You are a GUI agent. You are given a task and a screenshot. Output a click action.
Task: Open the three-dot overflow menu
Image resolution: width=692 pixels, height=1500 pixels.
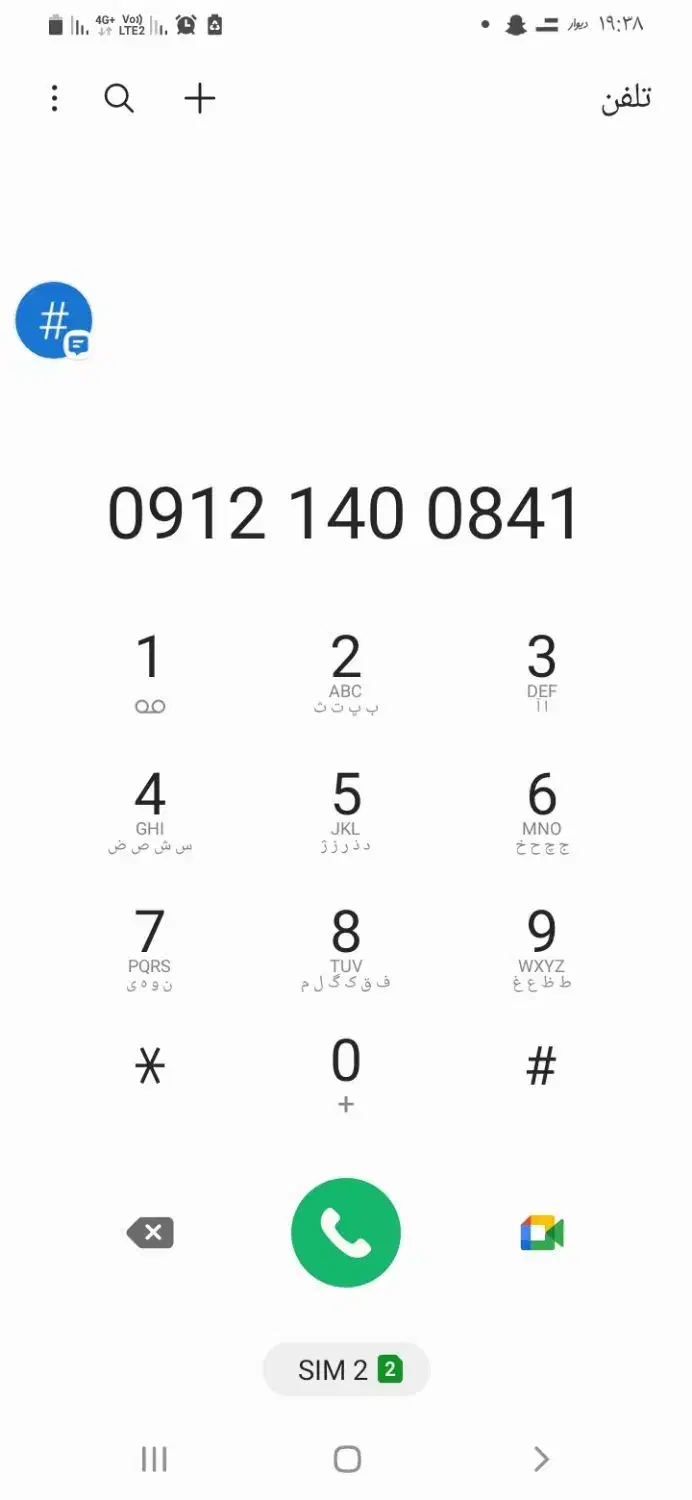54,98
